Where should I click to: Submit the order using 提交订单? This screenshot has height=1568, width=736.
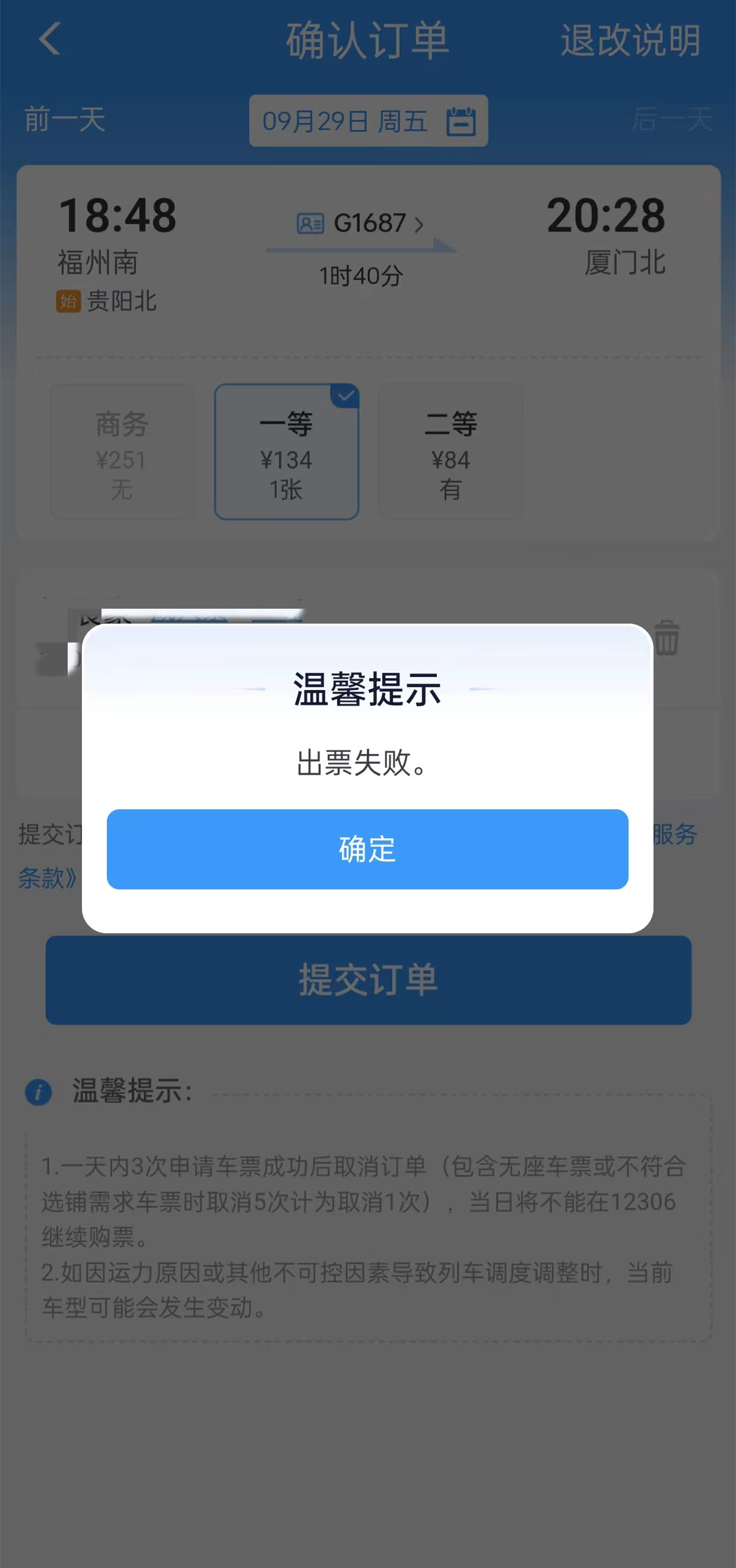(367, 979)
